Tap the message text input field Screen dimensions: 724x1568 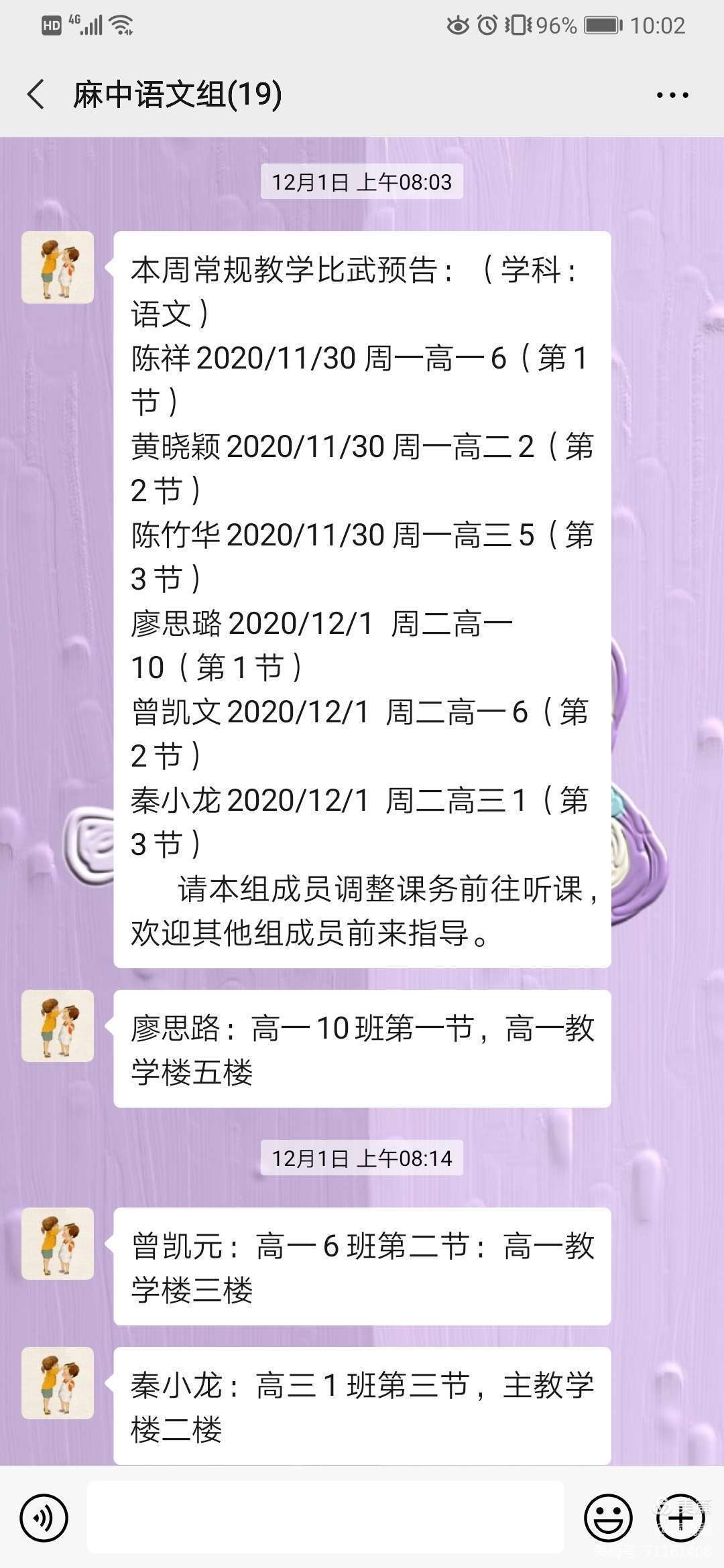tap(325, 1518)
